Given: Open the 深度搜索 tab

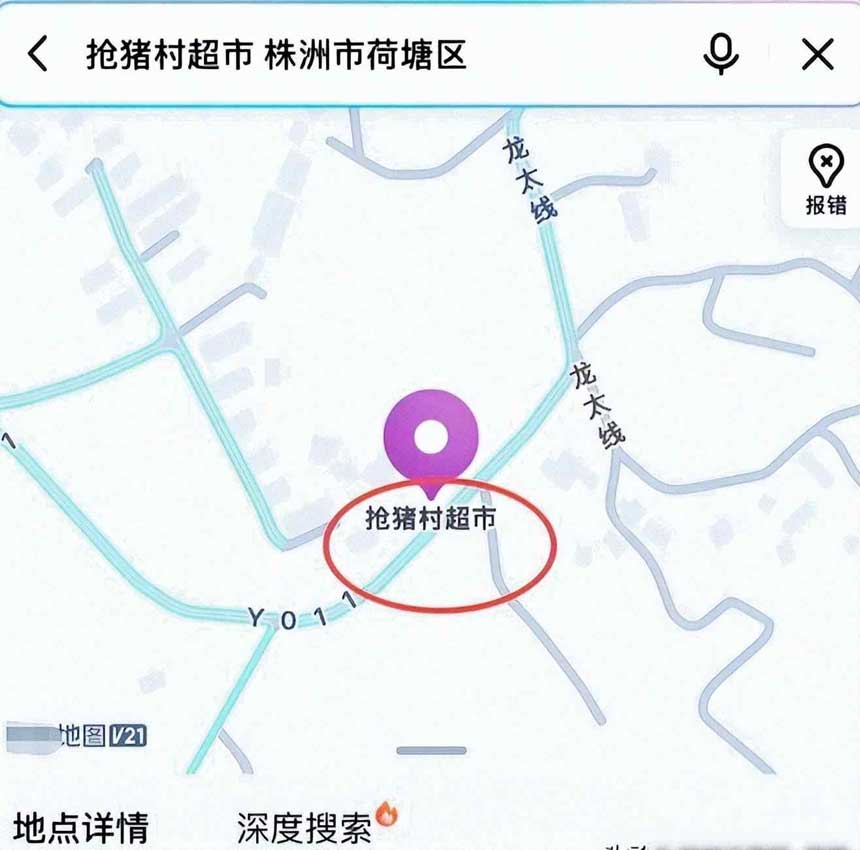Looking at the screenshot, I should [x=305, y=827].
